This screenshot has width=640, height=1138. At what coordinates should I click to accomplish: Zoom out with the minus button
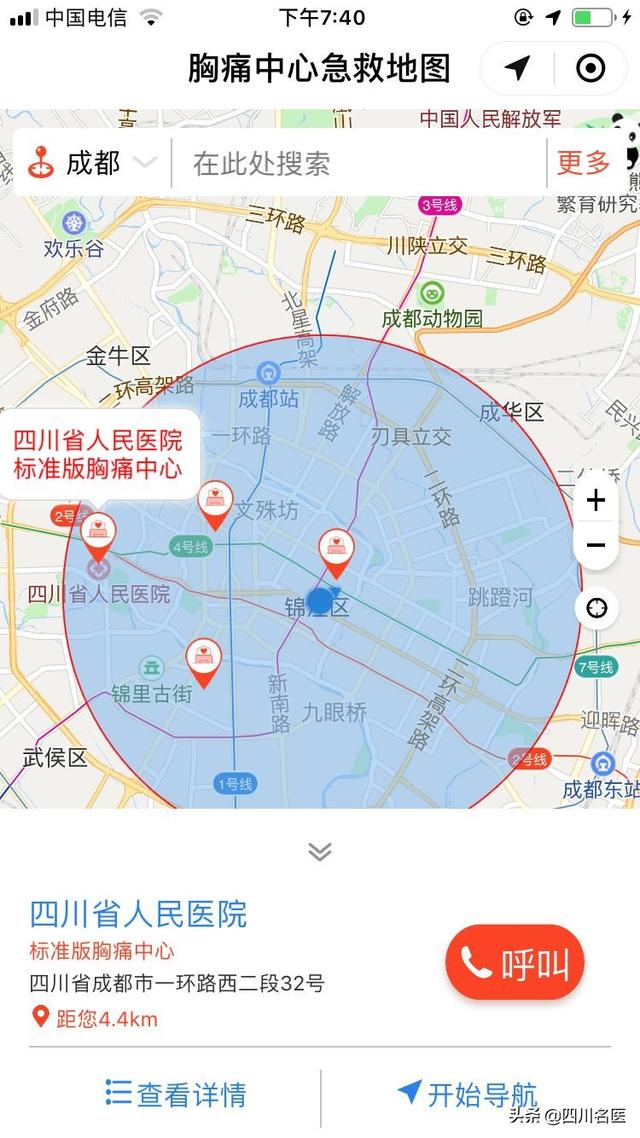pyautogui.click(x=596, y=545)
